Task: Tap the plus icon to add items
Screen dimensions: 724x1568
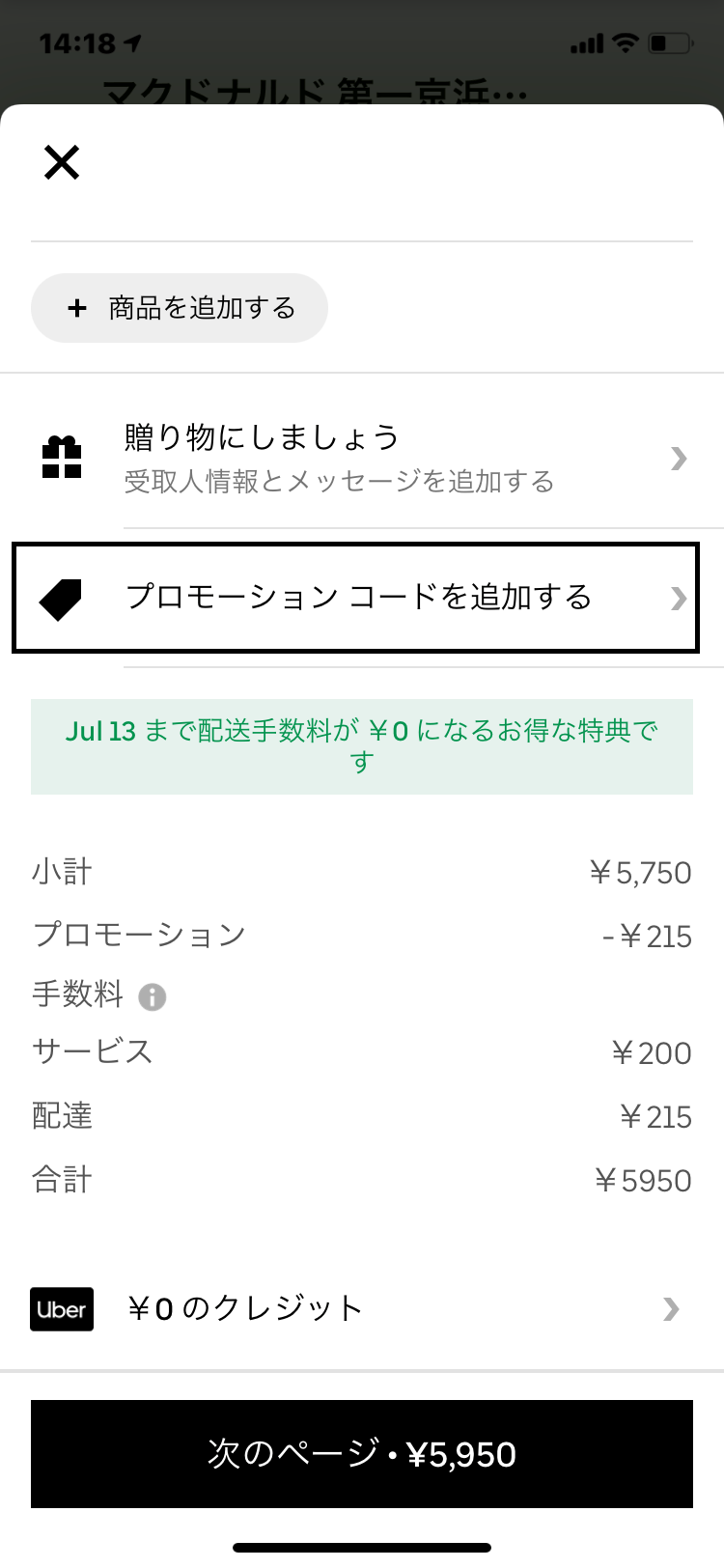Action: point(76,307)
